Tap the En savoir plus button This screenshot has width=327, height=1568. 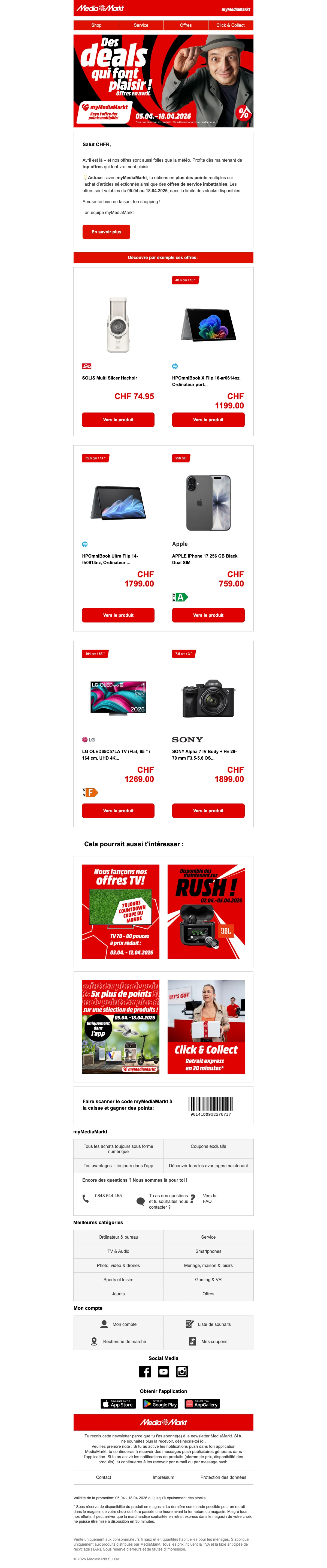click(x=106, y=232)
